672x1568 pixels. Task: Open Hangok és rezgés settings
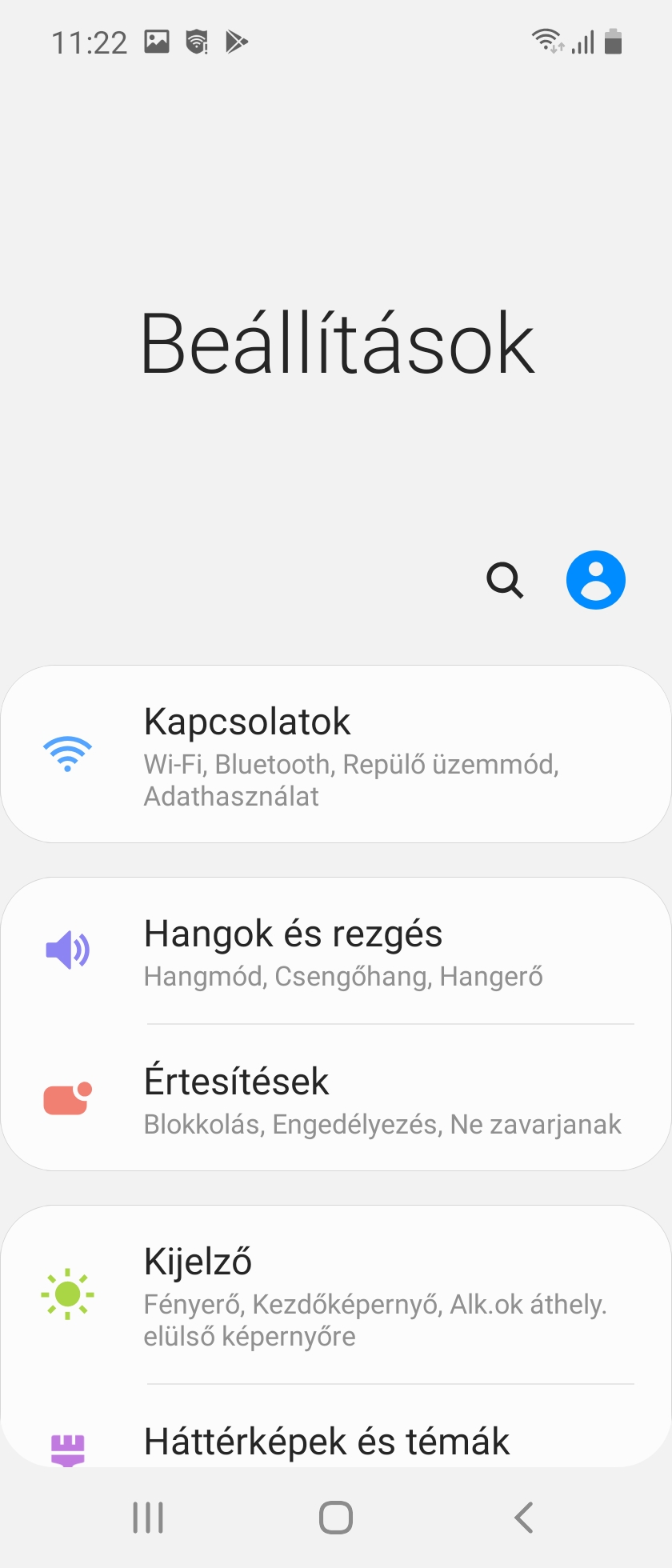[x=336, y=951]
